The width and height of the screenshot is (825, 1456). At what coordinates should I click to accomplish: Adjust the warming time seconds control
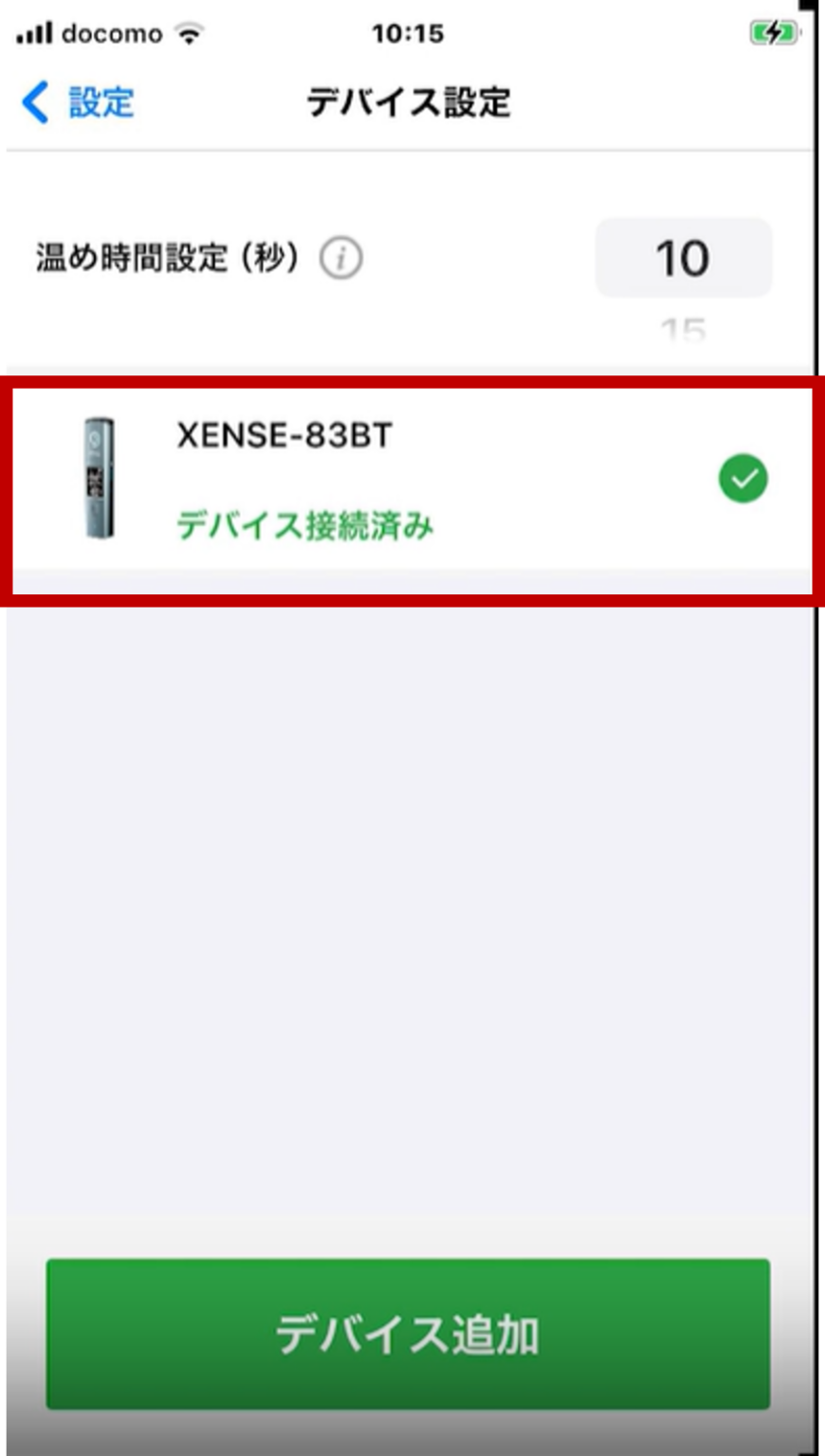pos(682,258)
